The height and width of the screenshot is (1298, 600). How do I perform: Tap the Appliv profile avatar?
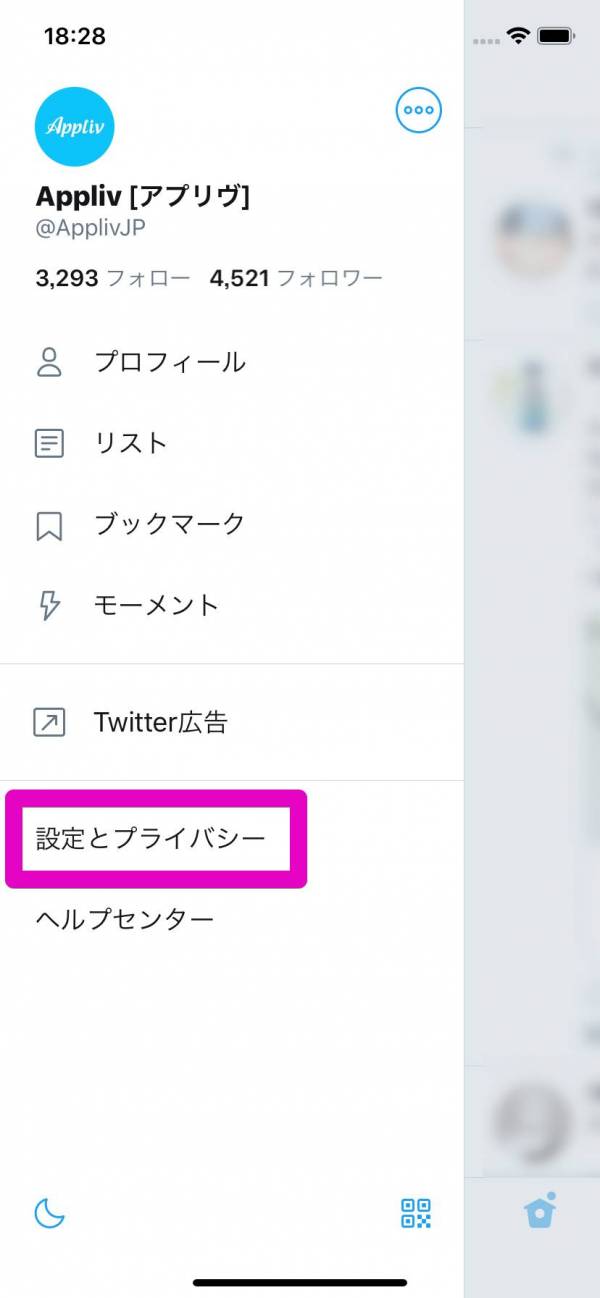[75, 126]
